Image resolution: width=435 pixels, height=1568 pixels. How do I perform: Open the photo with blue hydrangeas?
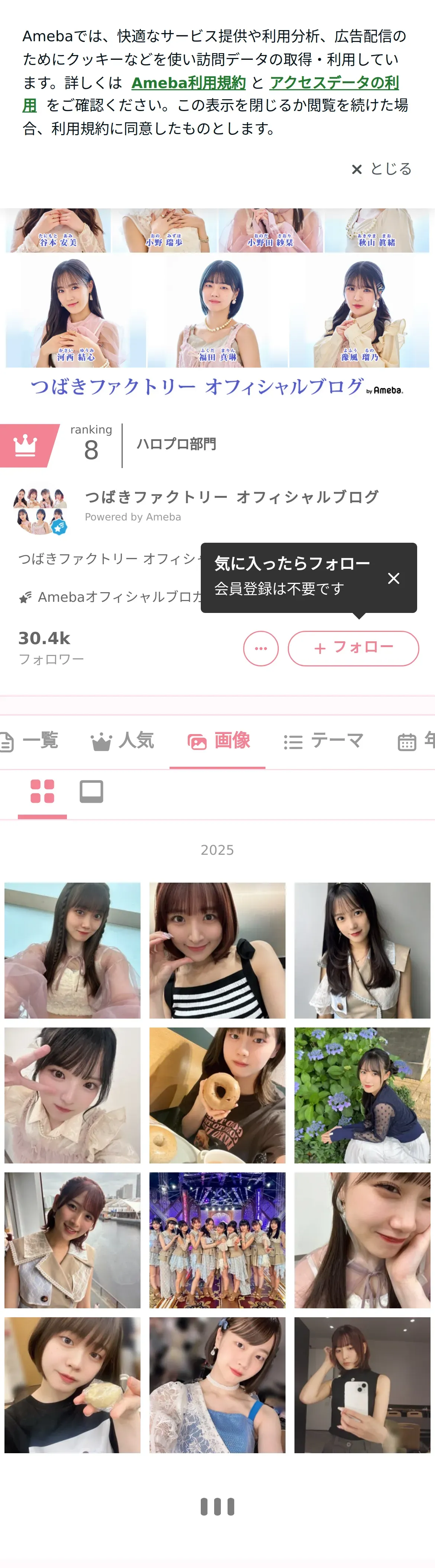coord(362,1095)
